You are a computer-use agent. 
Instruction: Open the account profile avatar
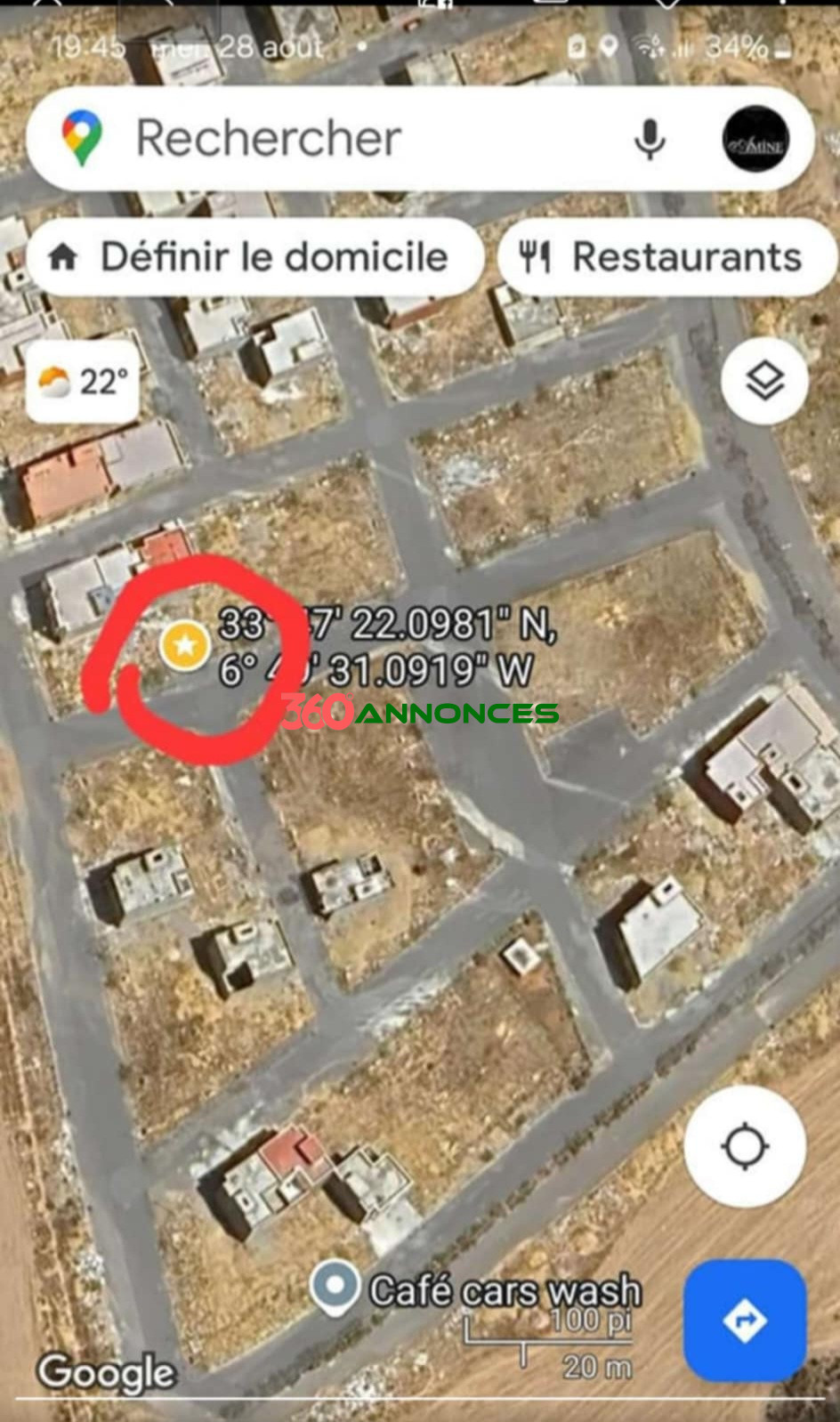(x=755, y=140)
